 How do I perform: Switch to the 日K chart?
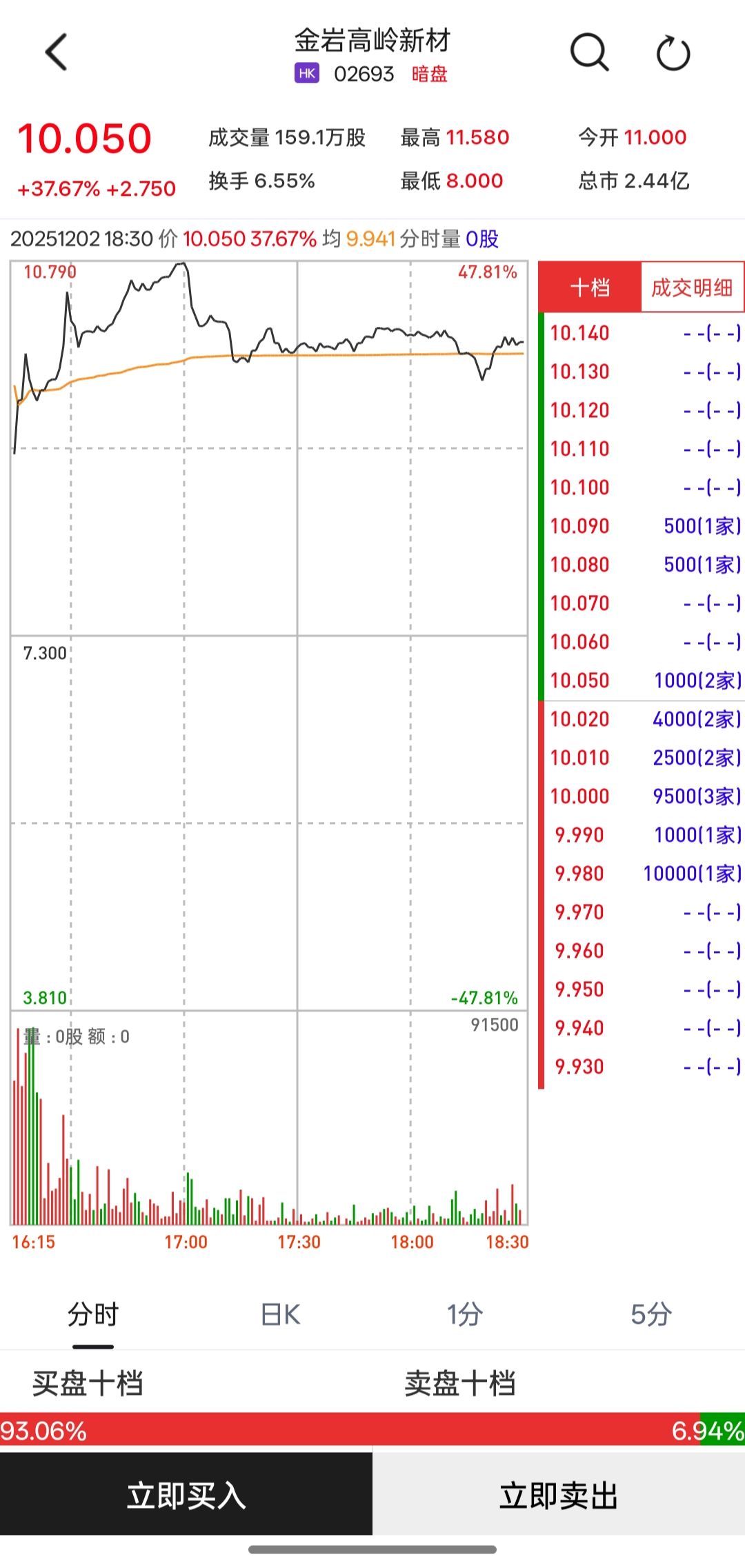pyautogui.click(x=280, y=1314)
